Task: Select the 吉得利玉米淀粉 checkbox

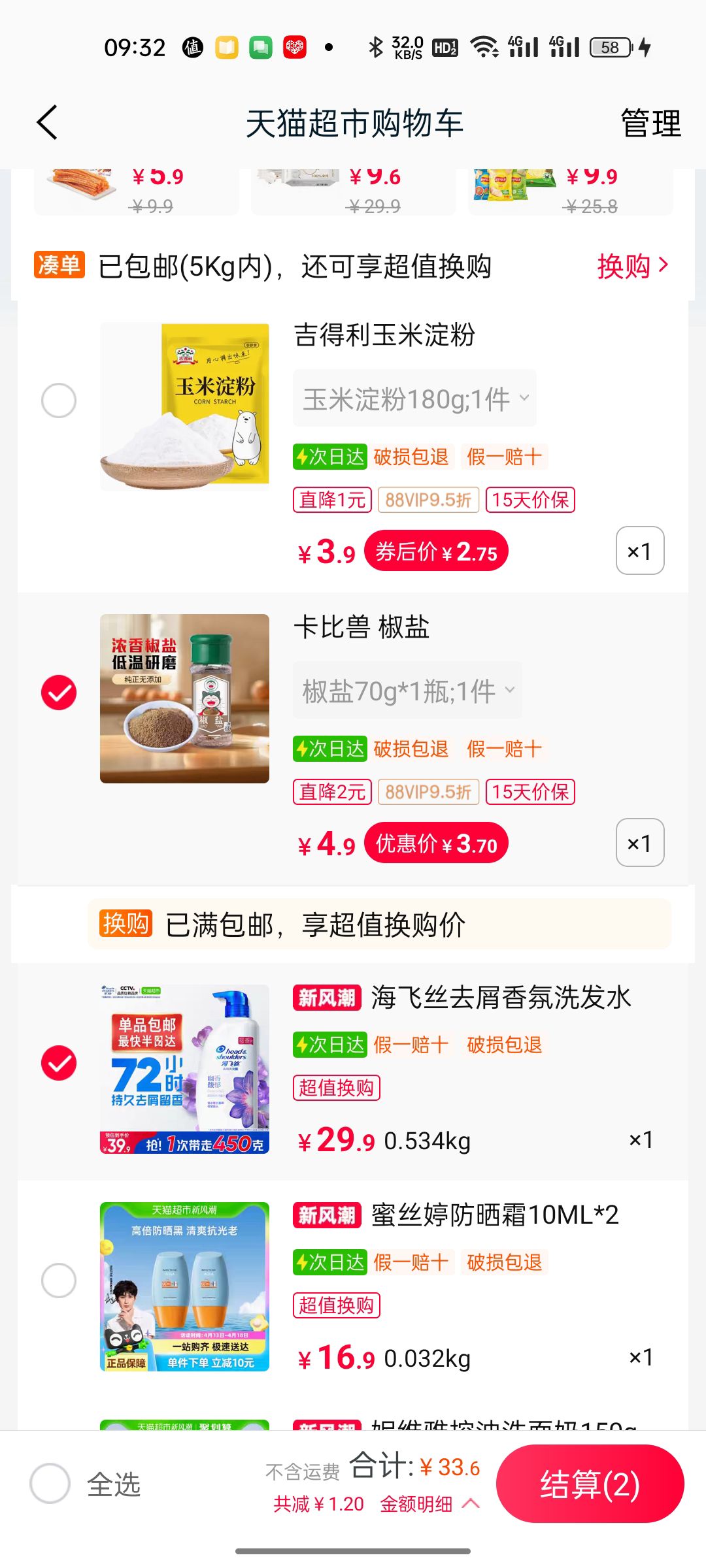Action: 59,400
